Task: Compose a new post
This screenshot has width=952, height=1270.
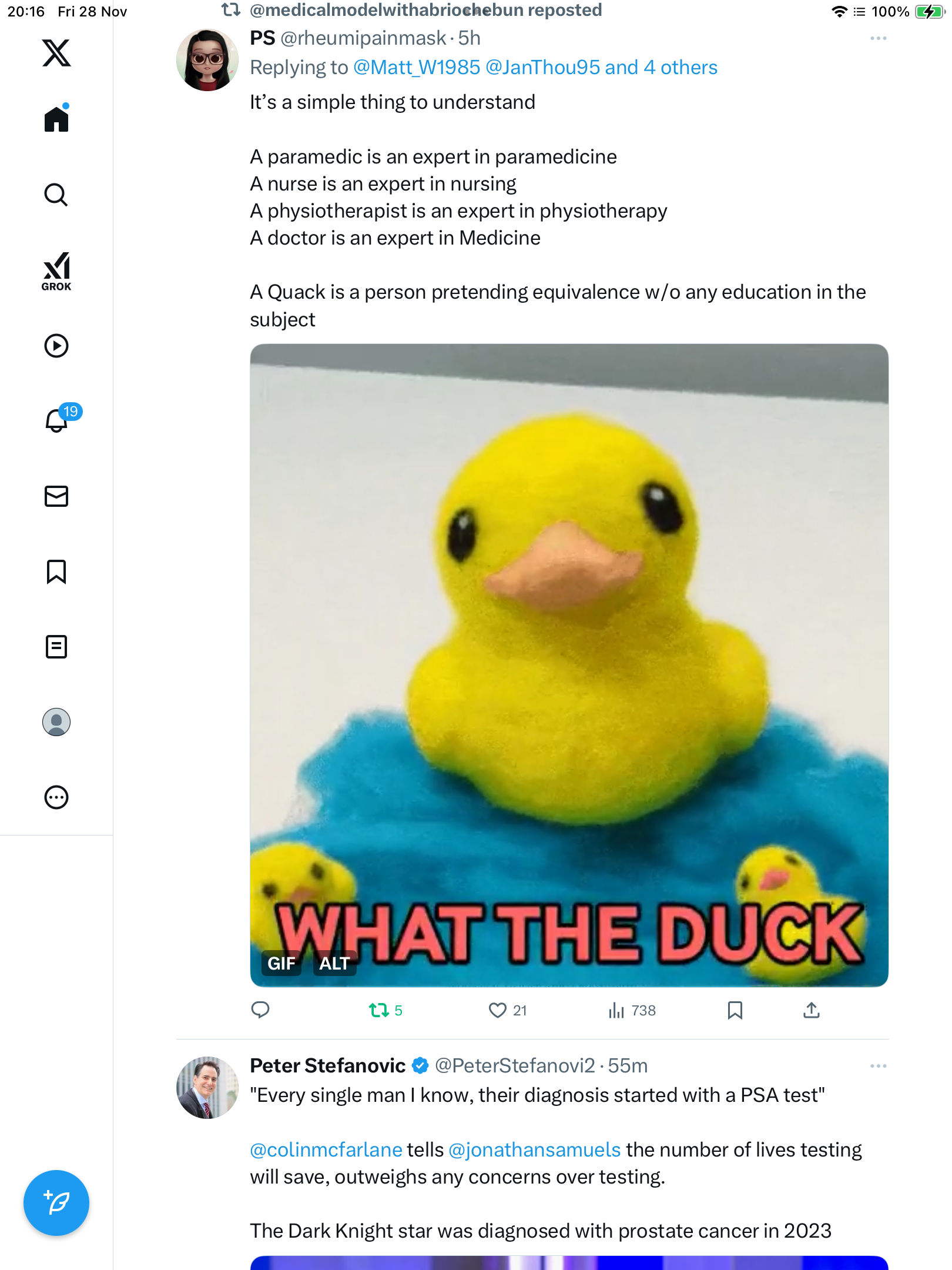Action: [x=56, y=1203]
